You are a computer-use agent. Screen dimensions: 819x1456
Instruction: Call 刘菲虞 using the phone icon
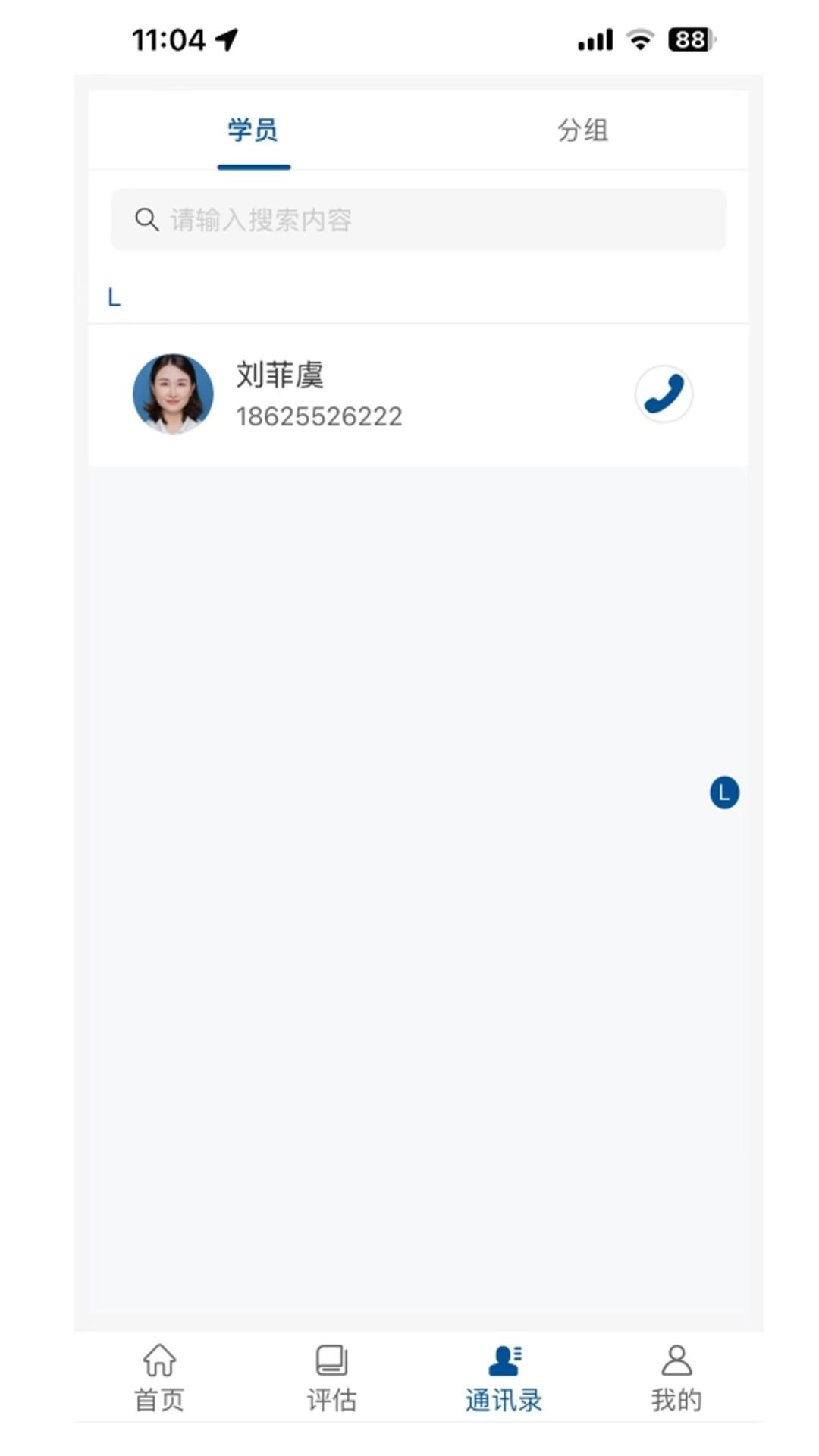[x=664, y=393]
